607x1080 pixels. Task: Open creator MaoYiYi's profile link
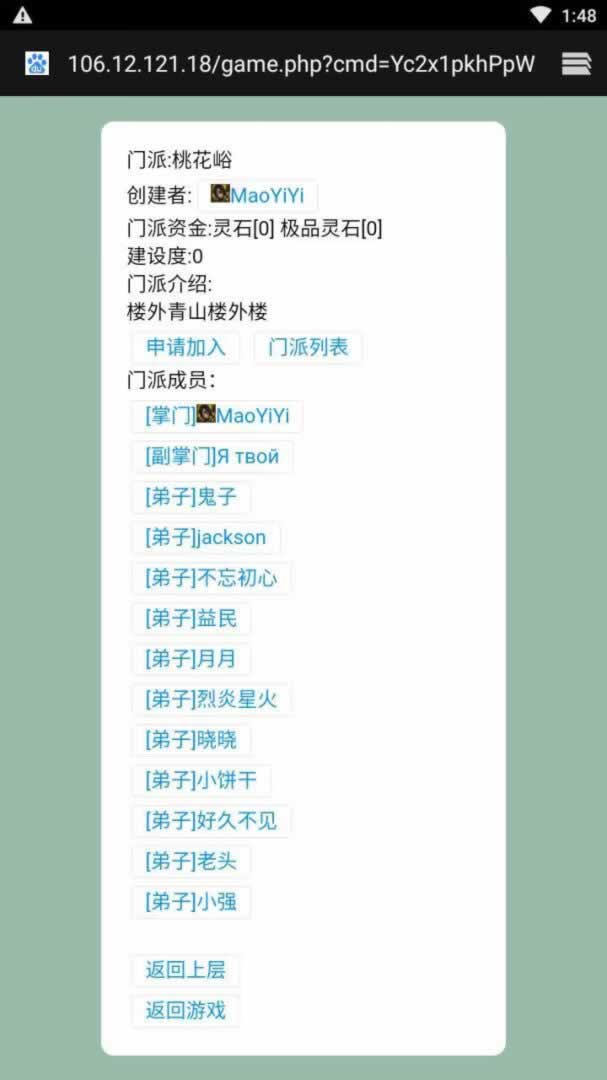257,196
